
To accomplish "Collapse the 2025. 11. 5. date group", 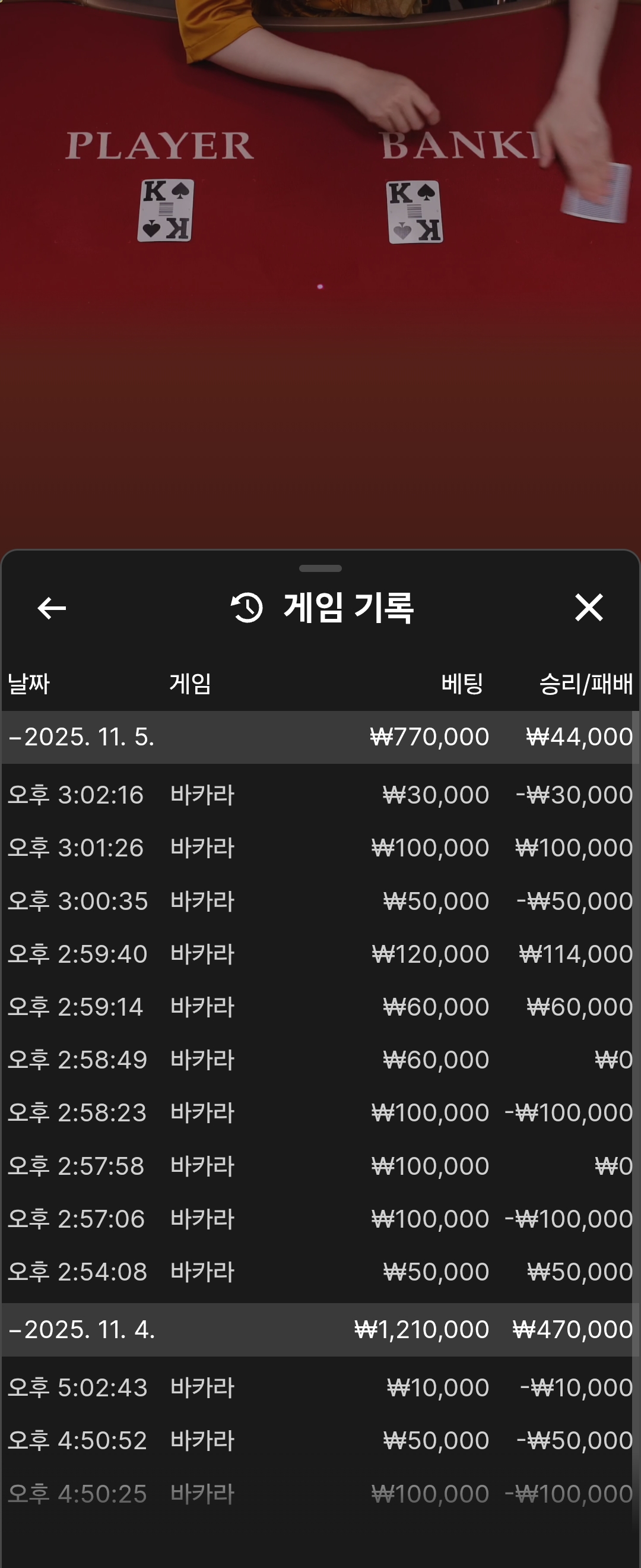I will point(82,737).
